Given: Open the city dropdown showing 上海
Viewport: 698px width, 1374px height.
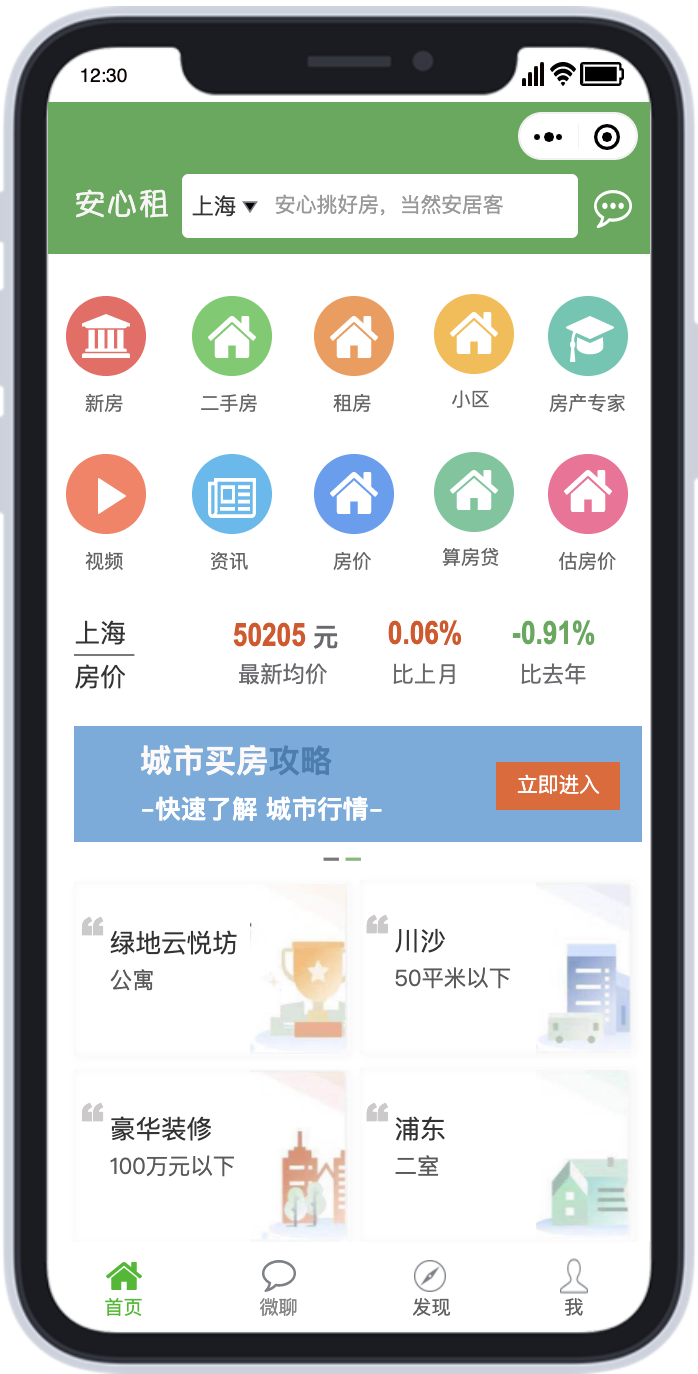Looking at the screenshot, I should (225, 206).
